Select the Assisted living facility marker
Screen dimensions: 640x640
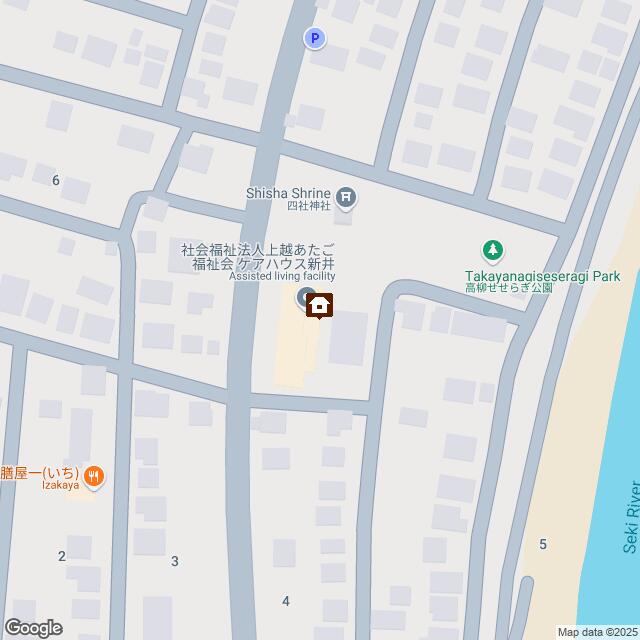click(x=303, y=296)
